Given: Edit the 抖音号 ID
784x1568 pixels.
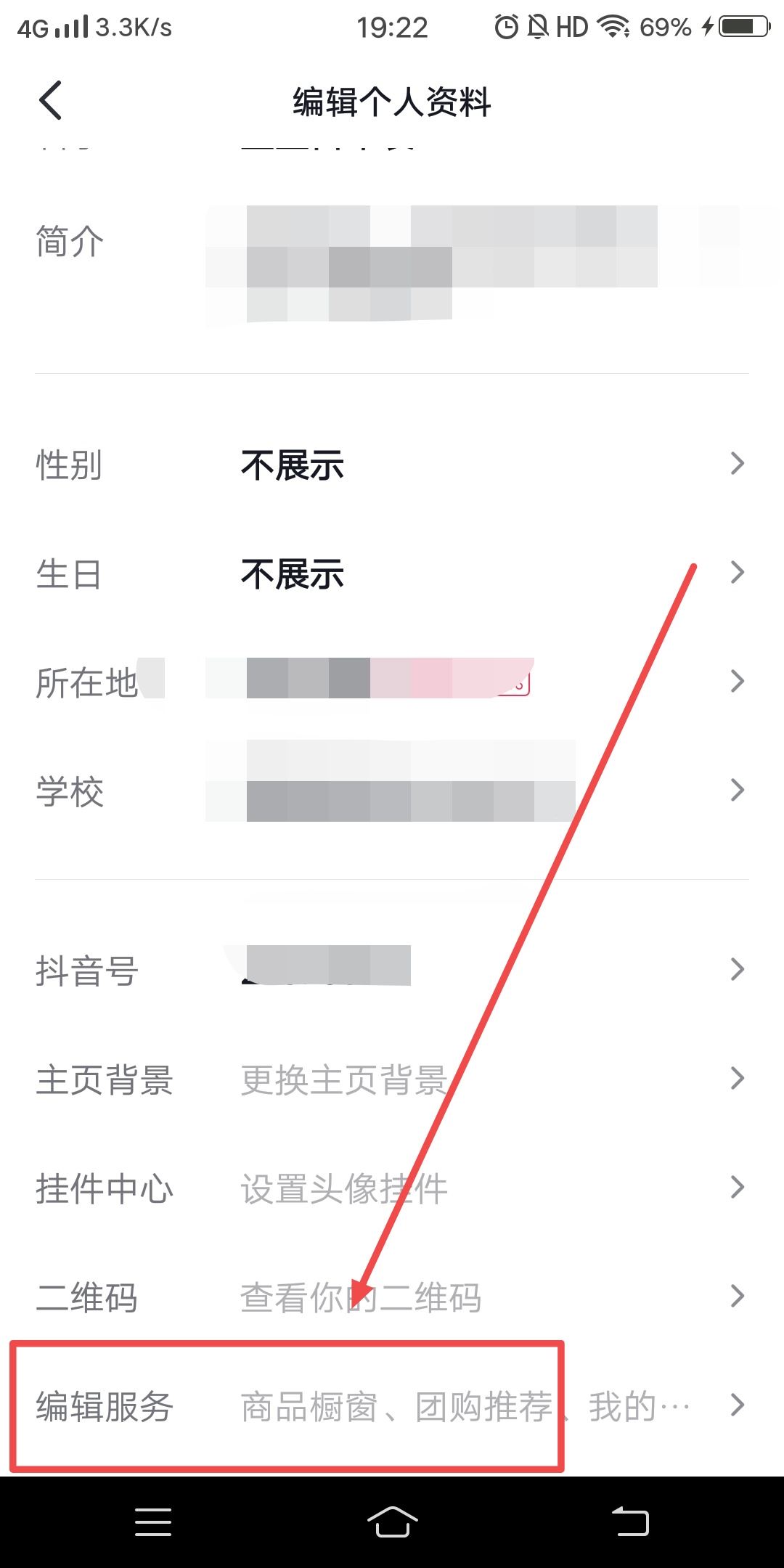Looking at the screenshot, I should pyautogui.click(x=392, y=970).
